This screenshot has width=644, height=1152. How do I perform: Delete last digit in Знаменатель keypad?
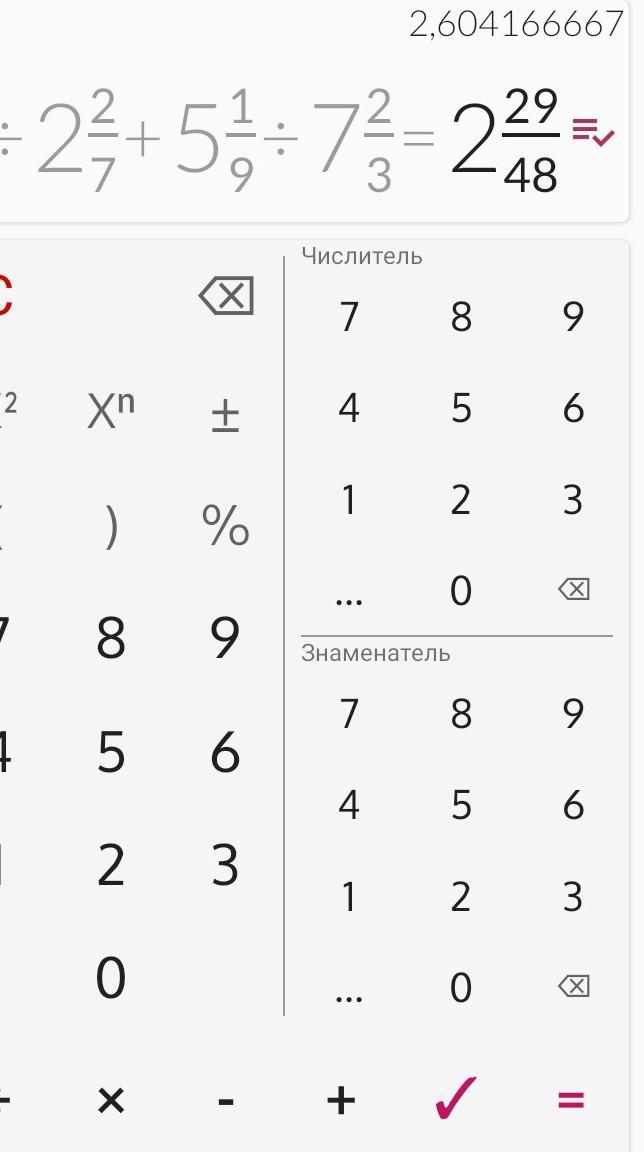(574, 986)
